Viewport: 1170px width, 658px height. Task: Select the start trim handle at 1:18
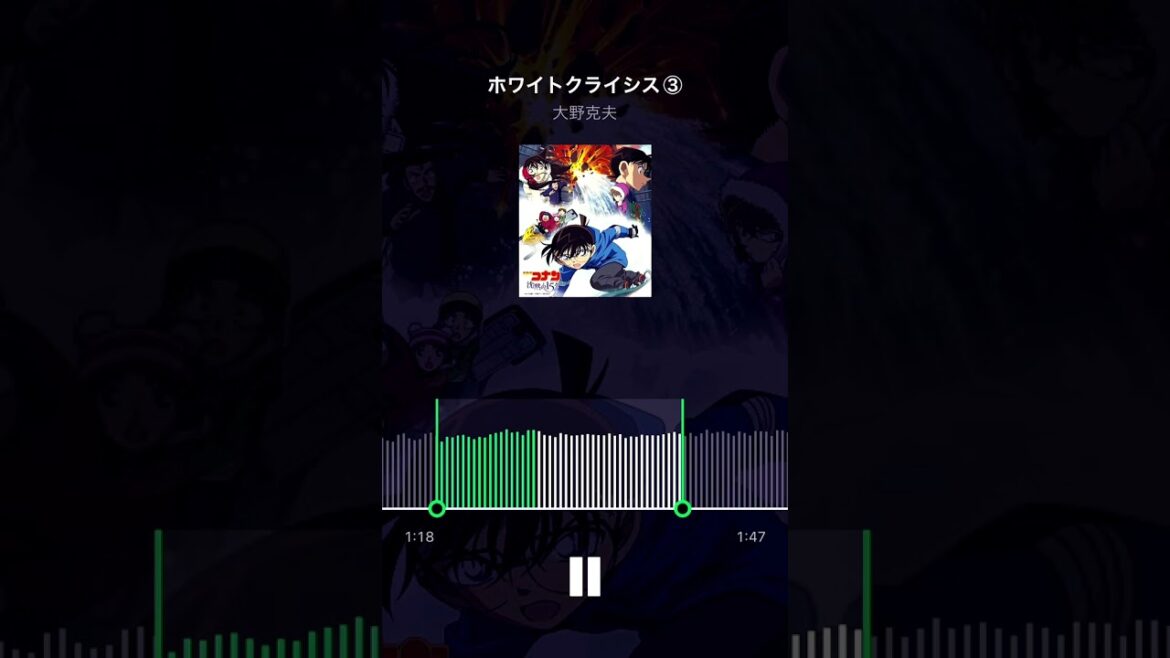(x=437, y=509)
